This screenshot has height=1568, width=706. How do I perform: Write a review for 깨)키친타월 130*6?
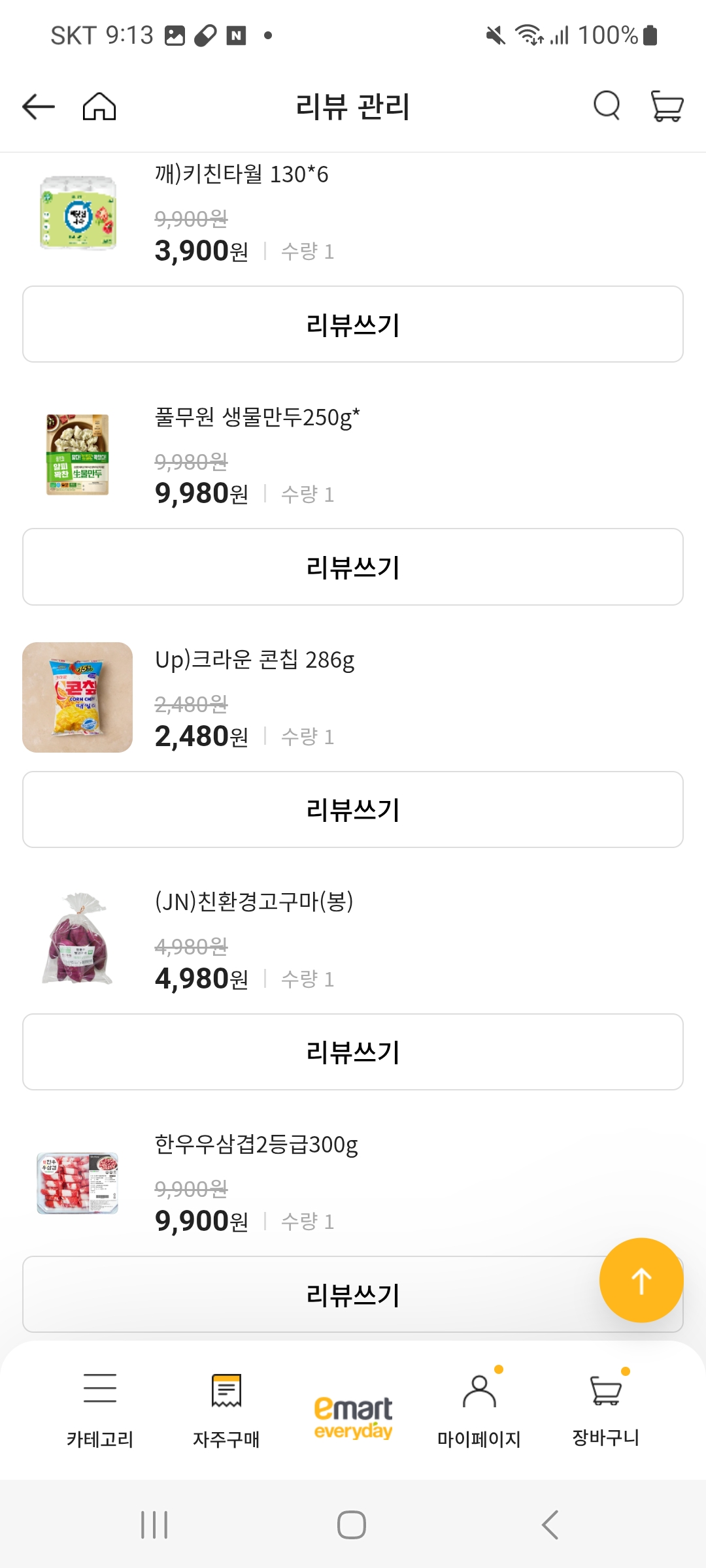353,323
